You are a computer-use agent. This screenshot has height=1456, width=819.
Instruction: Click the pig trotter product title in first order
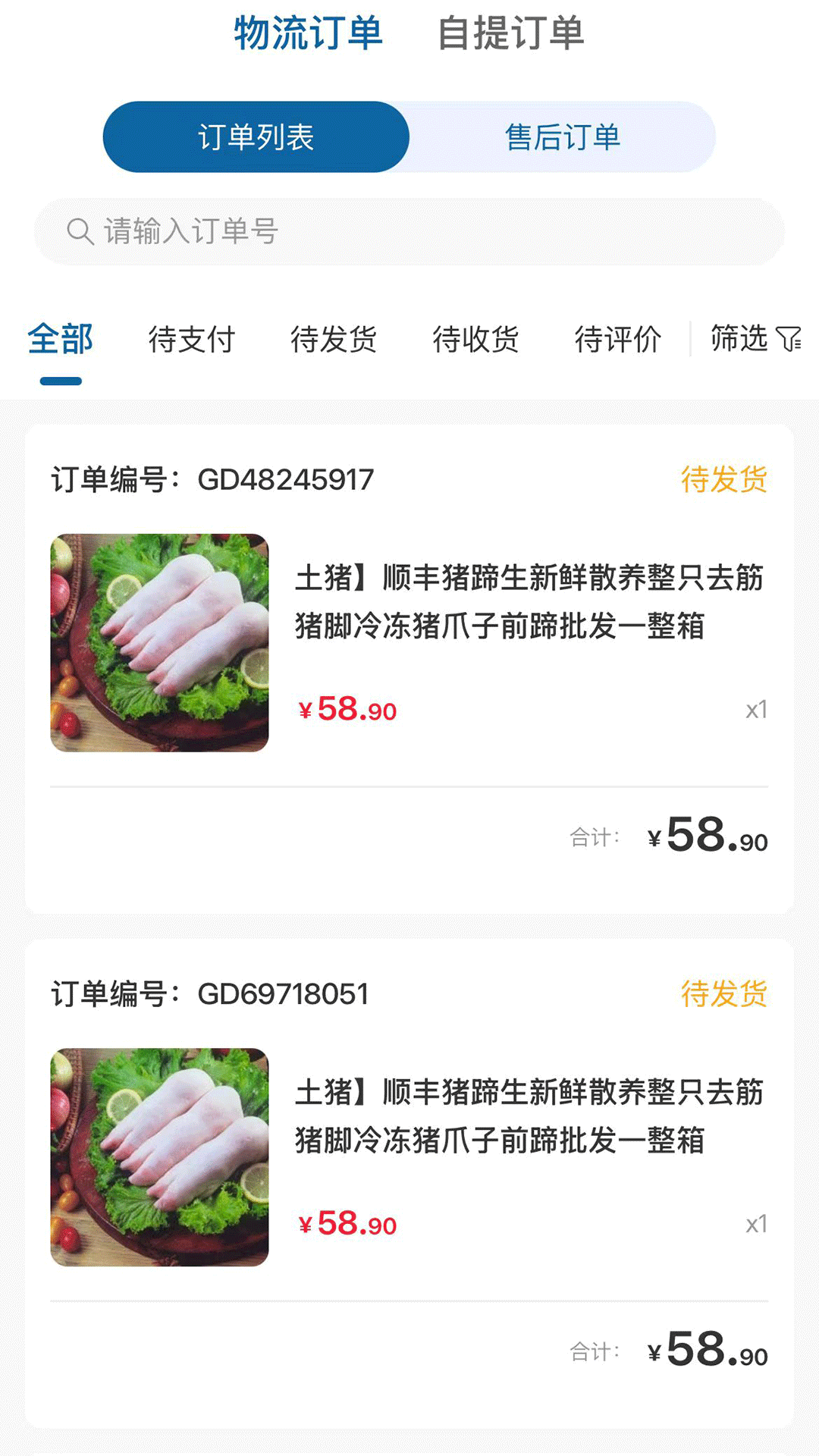[x=531, y=604]
